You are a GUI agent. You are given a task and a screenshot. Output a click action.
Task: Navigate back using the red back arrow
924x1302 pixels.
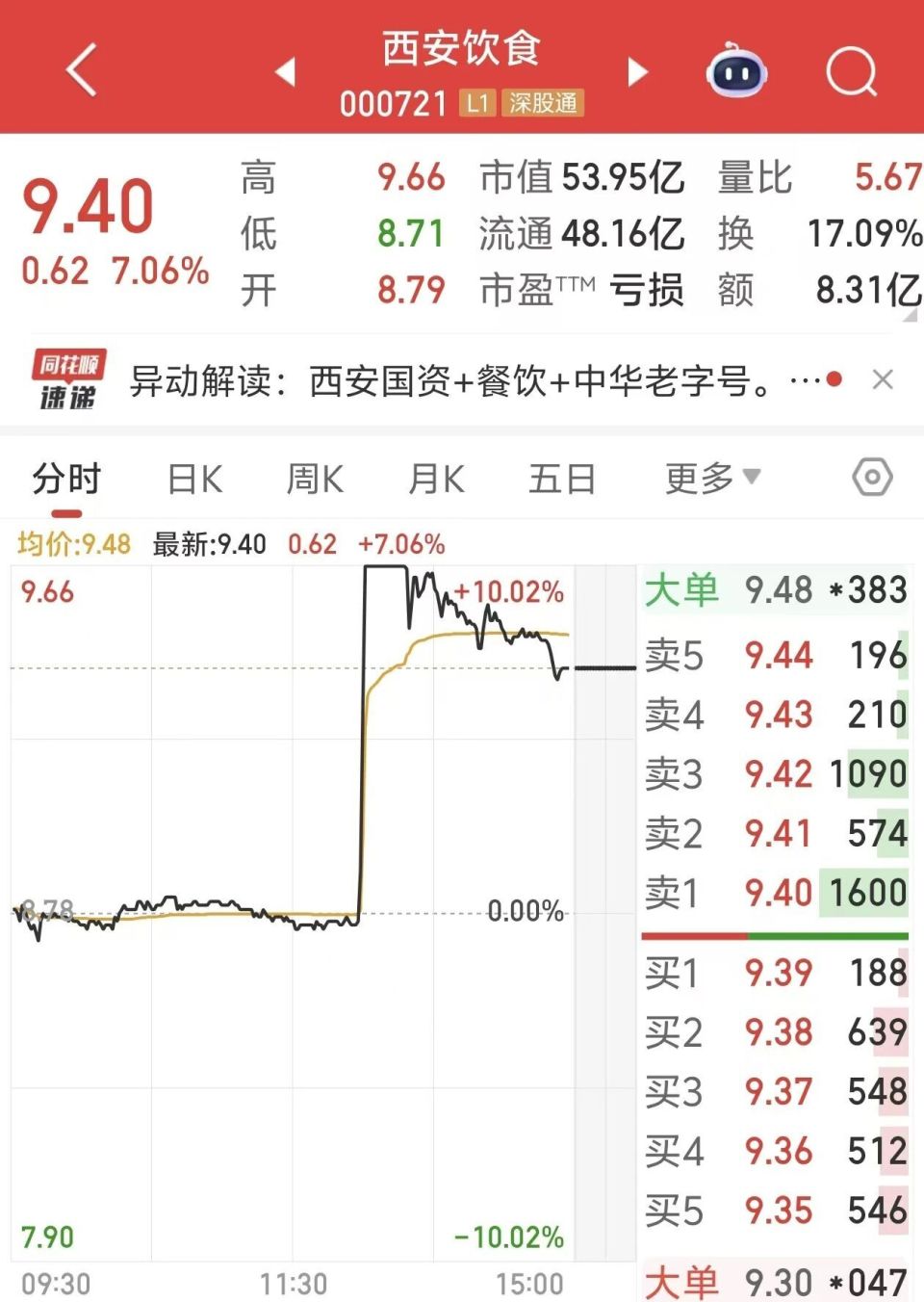pos(81,70)
